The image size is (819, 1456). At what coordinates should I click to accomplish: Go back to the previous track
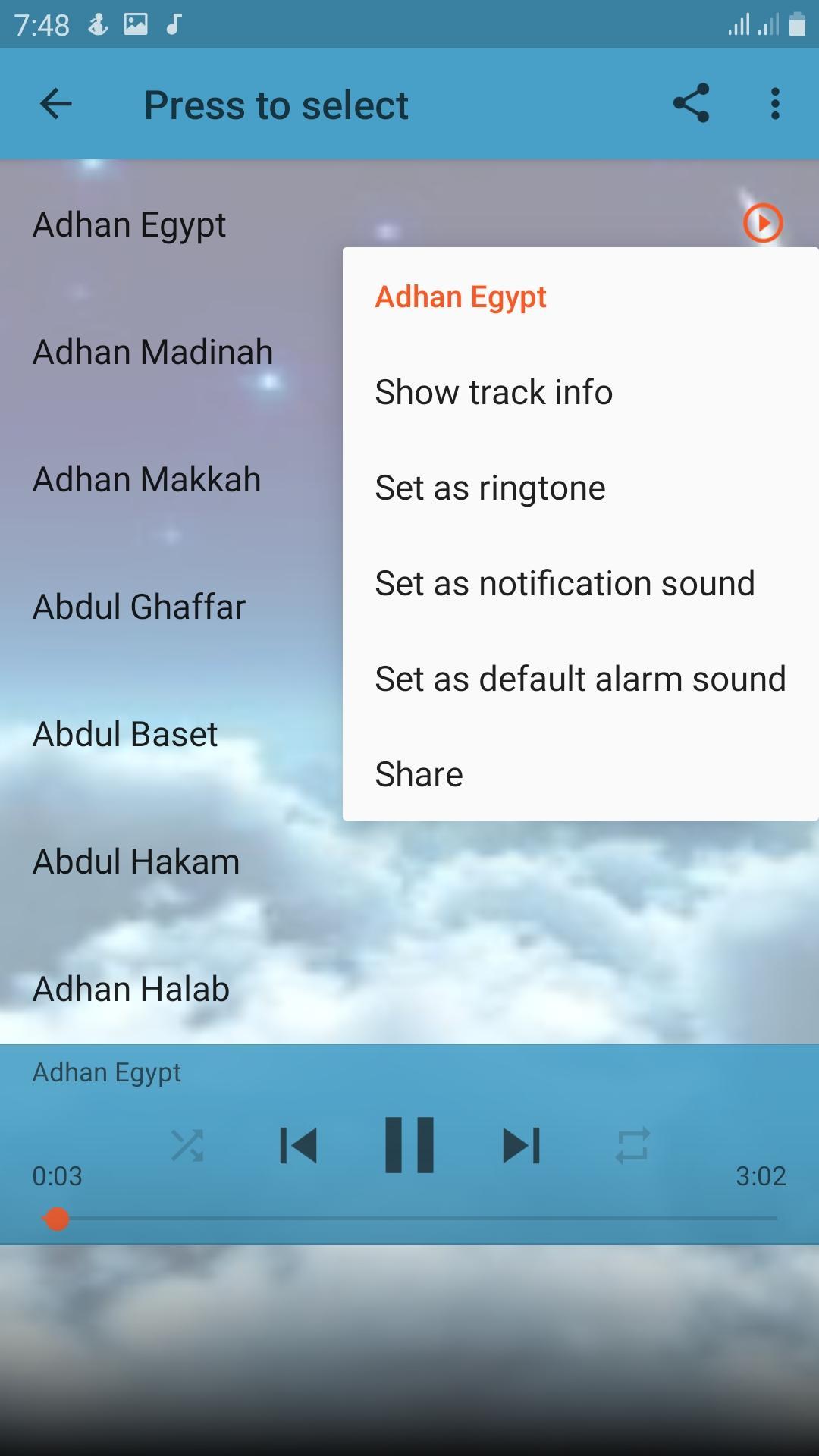297,1145
